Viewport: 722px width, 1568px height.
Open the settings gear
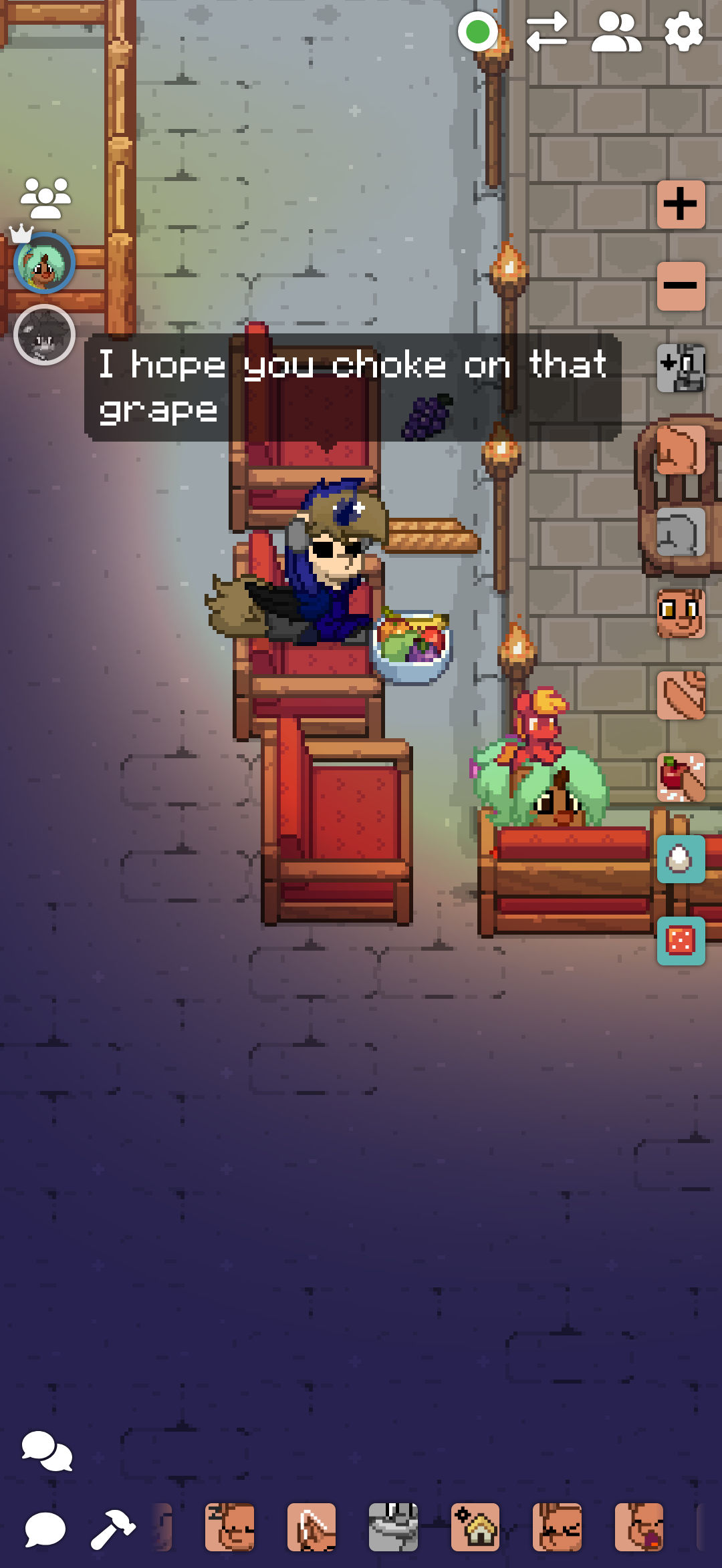coord(683,31)
